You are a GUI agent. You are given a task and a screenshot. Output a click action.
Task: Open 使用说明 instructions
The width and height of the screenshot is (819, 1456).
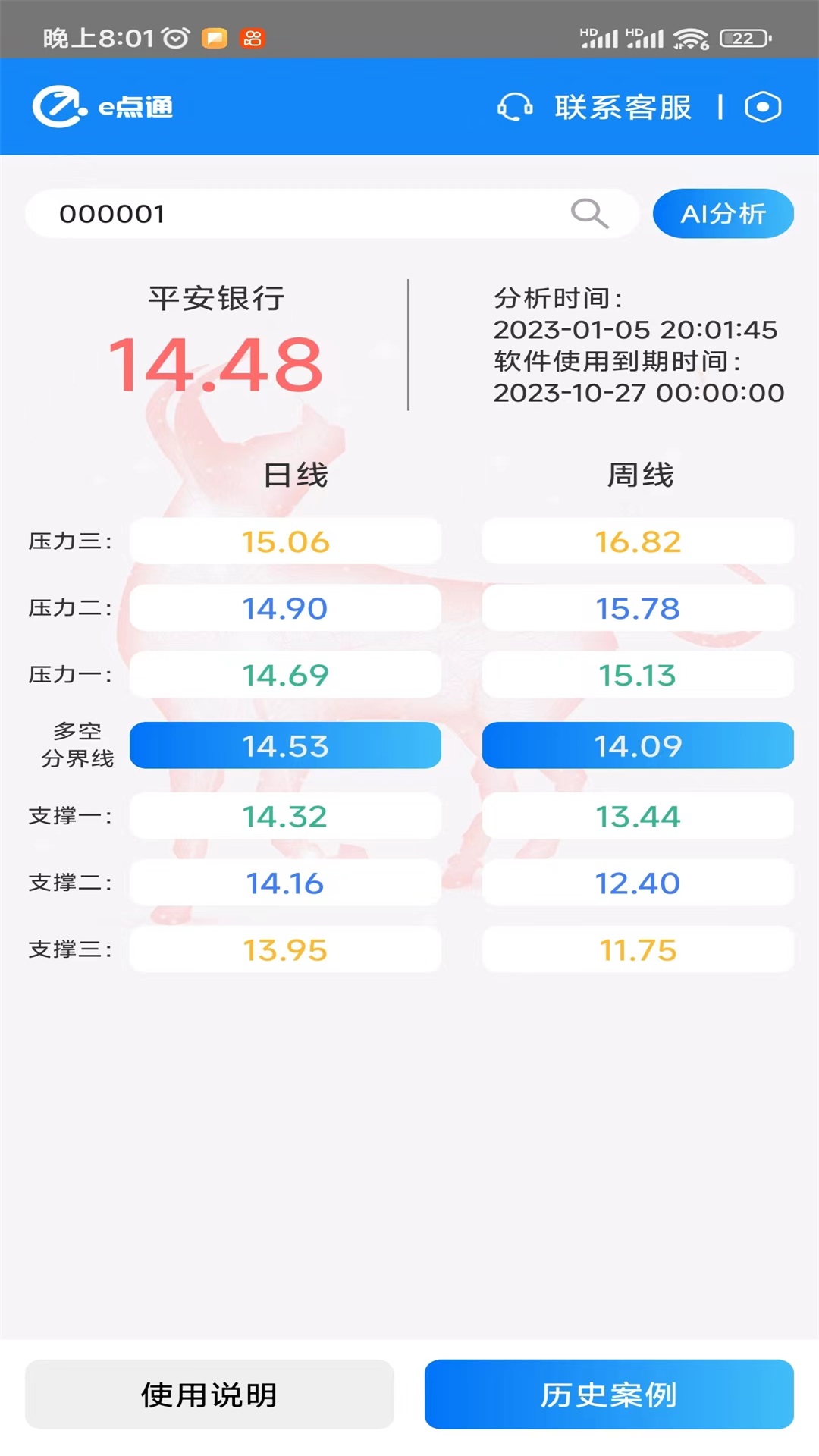coord(209,1395)
